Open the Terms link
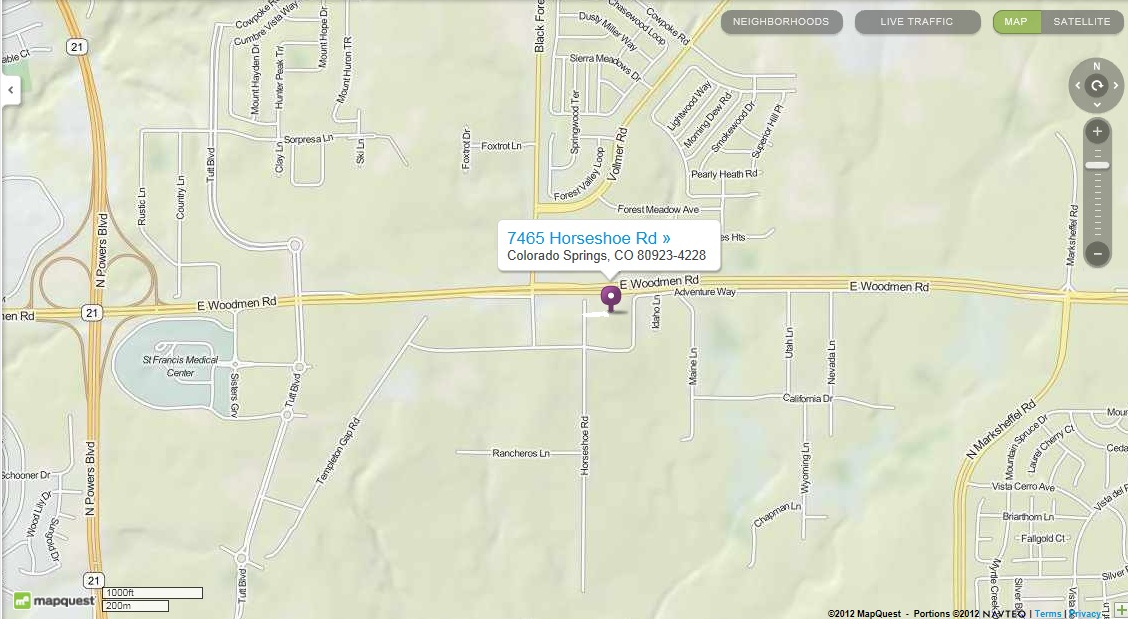 click(x=1047, y=613)
